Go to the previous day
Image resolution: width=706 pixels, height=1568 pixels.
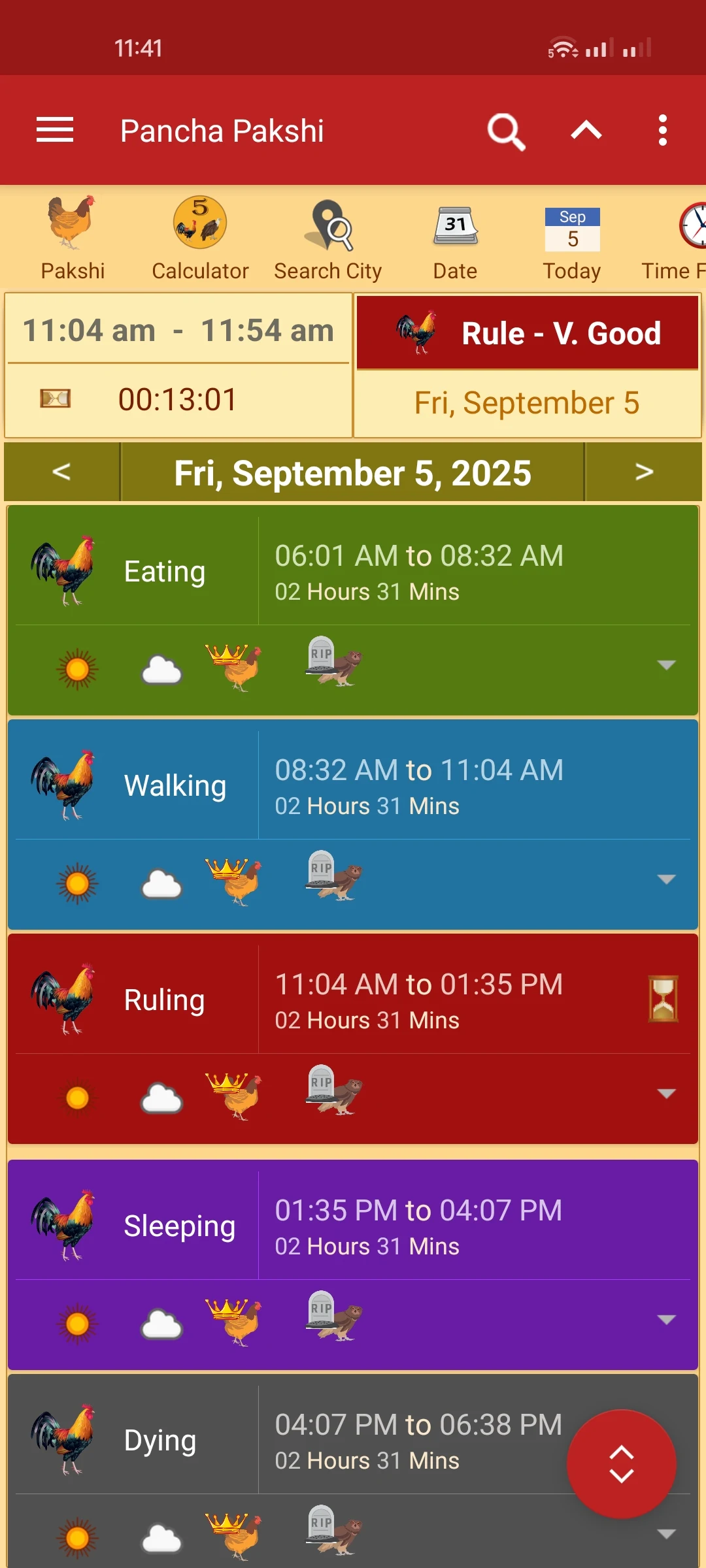[61, 472]
